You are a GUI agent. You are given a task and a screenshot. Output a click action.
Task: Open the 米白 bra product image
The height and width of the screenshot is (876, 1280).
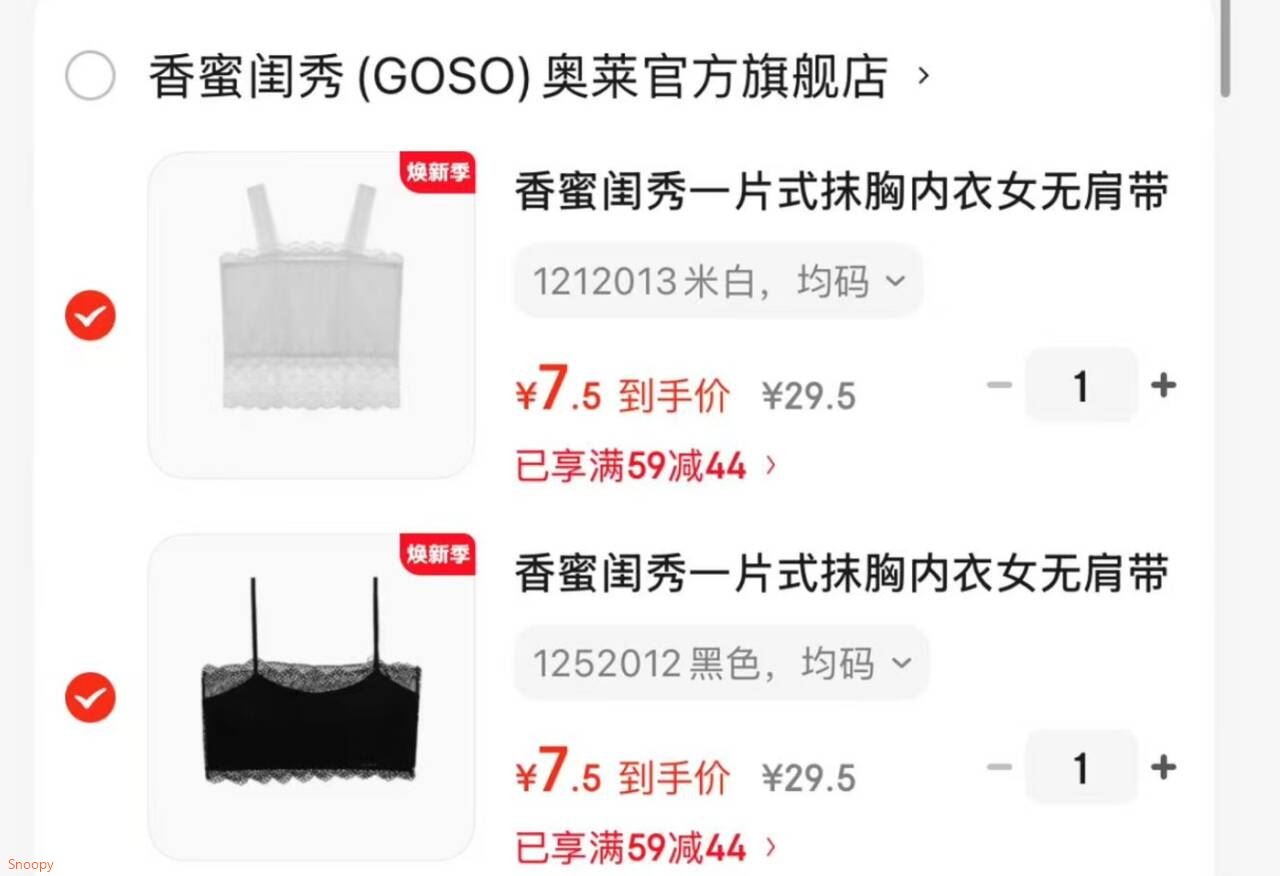click(311, 316)
